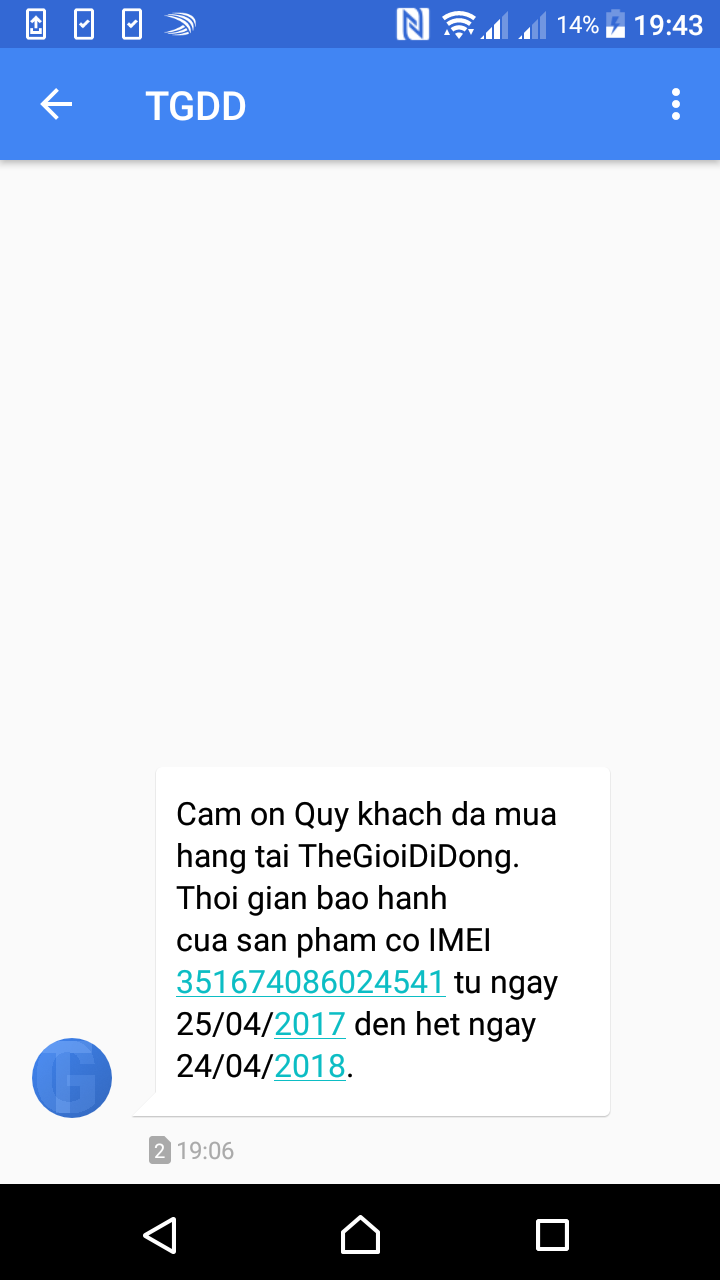Open the overflow menu
The image size is (720, 1280).
676,105
